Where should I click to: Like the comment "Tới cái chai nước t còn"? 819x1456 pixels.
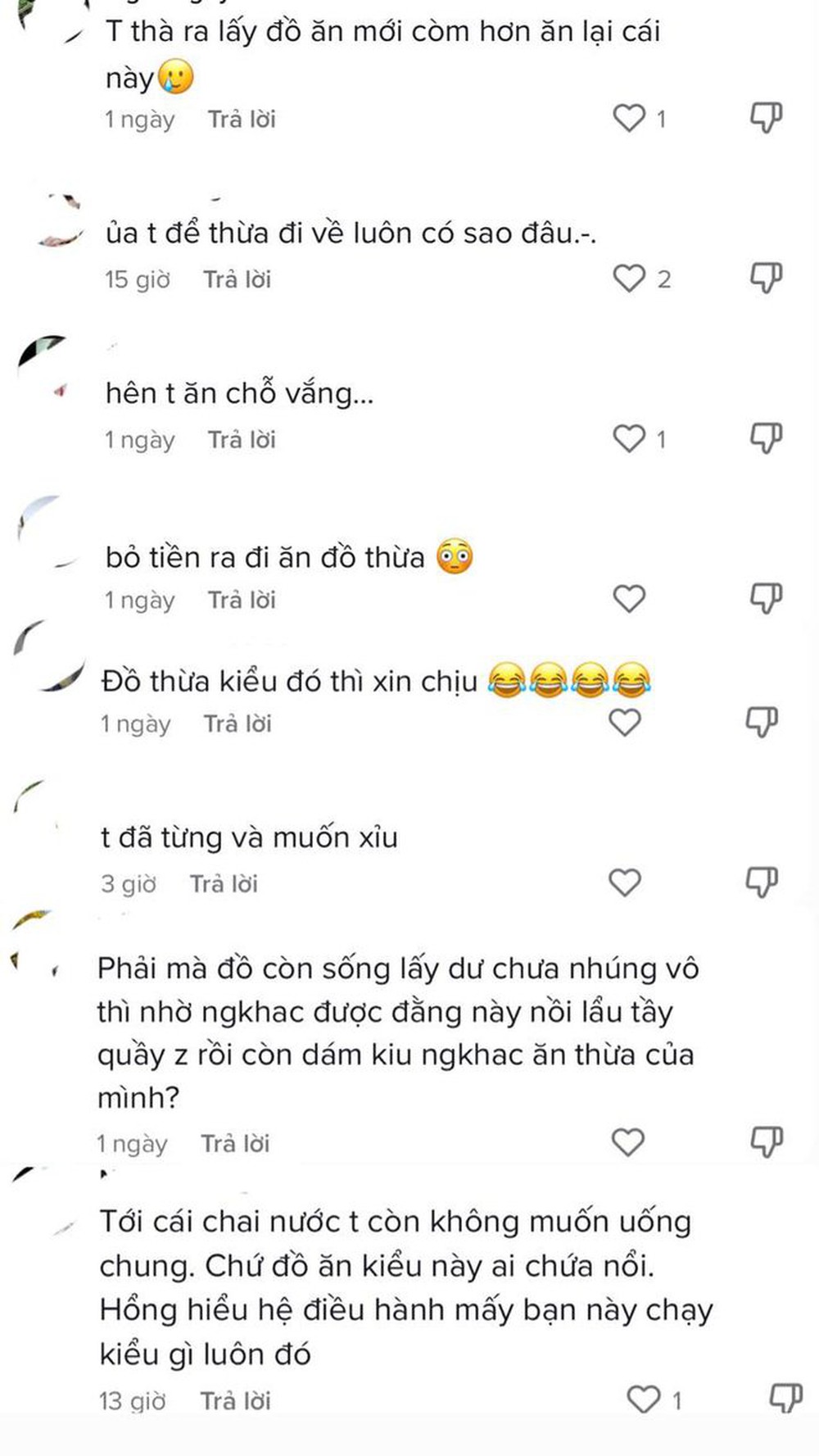[x=643, y=1399]
